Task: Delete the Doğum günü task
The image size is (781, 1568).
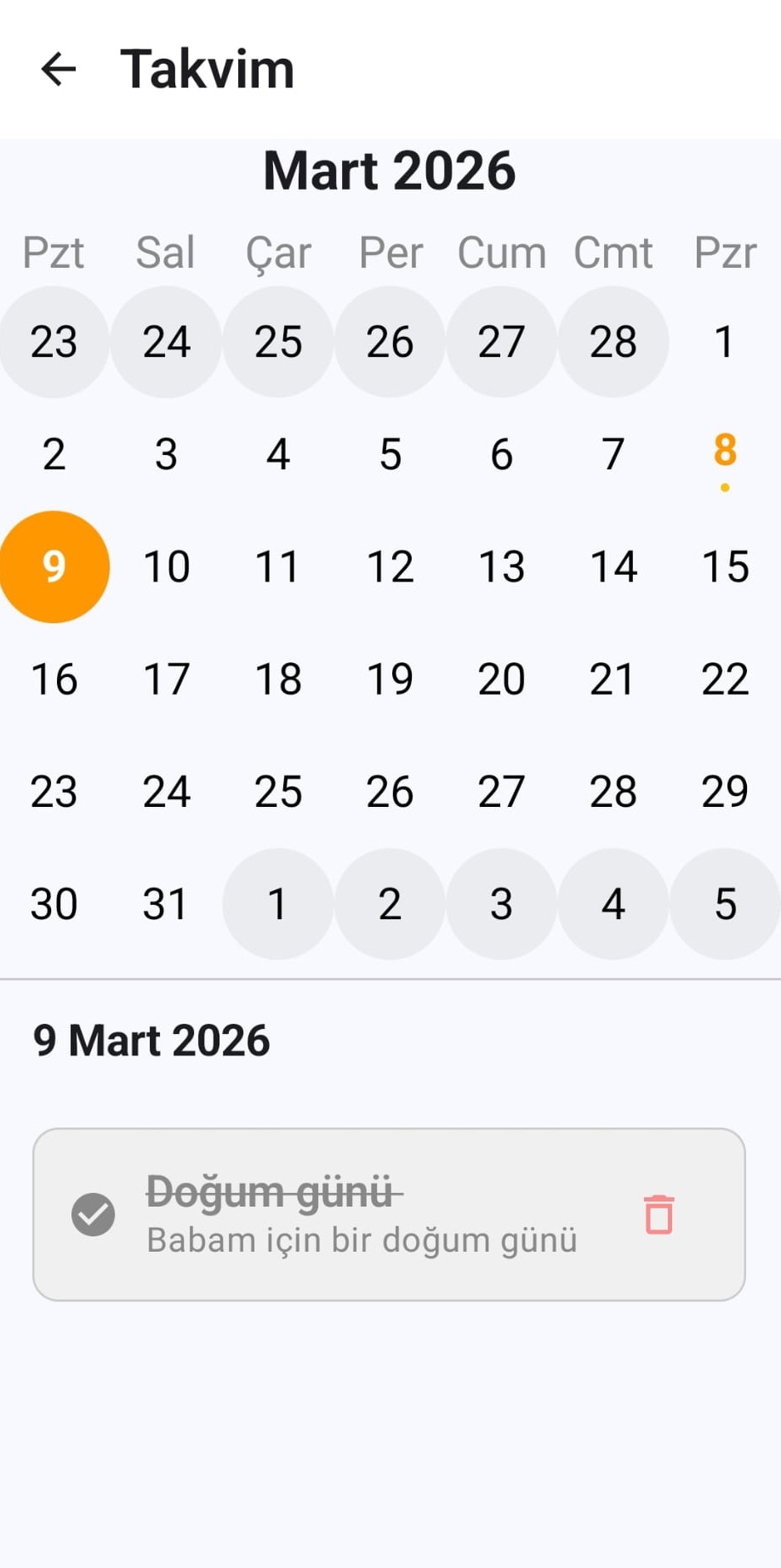Action: 658,1214
